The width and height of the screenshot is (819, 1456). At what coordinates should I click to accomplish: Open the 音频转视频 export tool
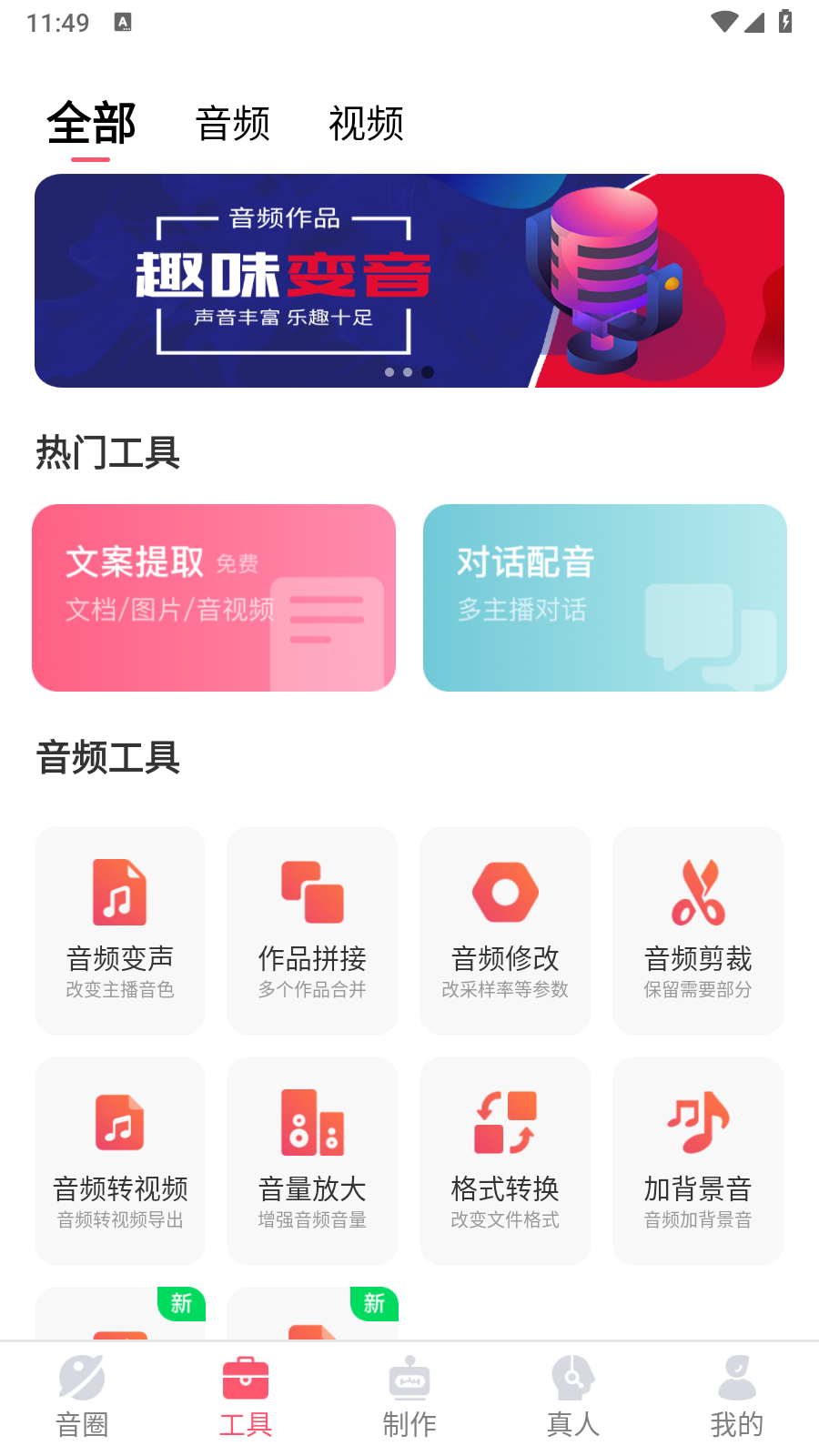click(x=119, y=1160)
